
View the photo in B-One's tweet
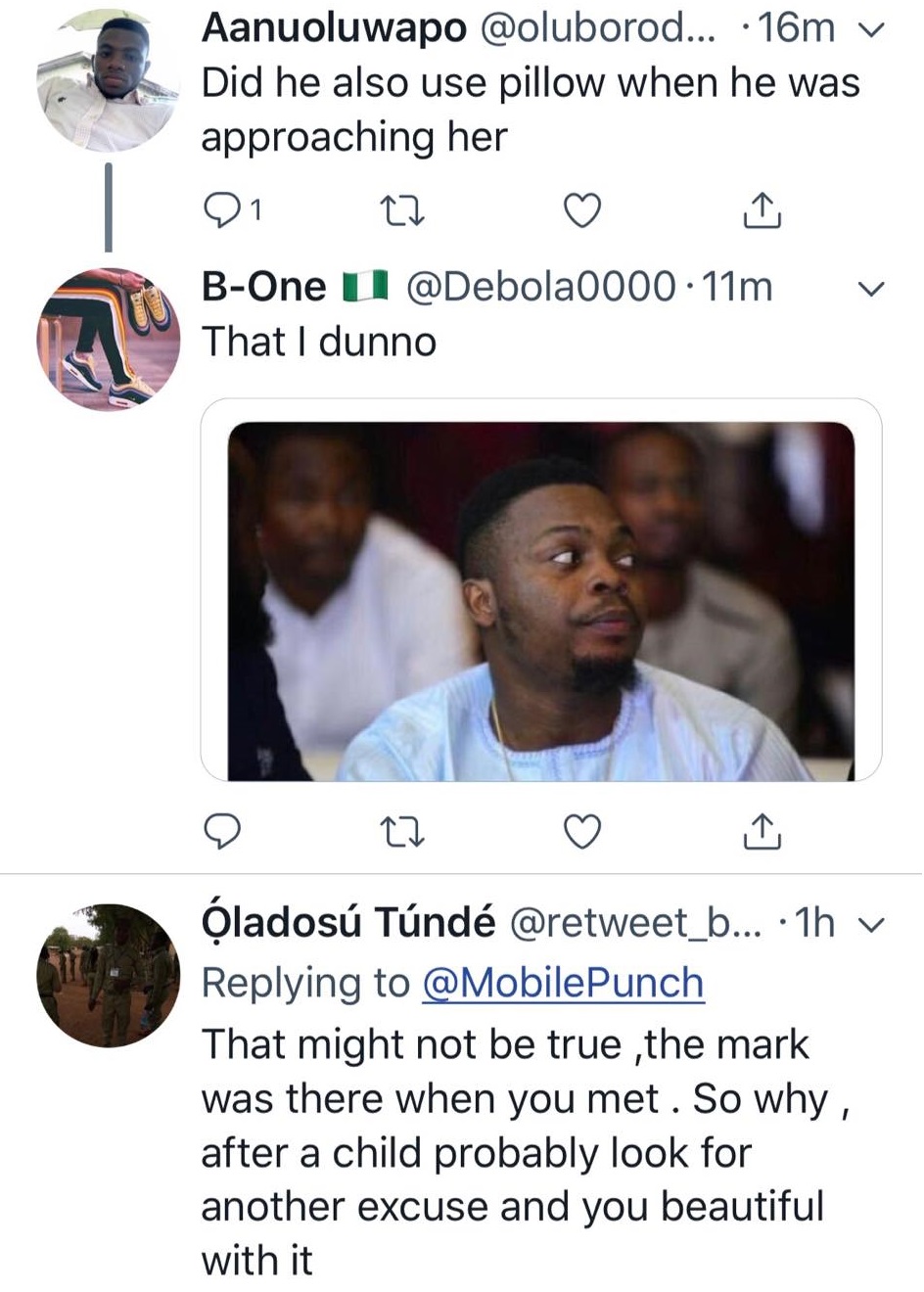(x=540, y=600)
